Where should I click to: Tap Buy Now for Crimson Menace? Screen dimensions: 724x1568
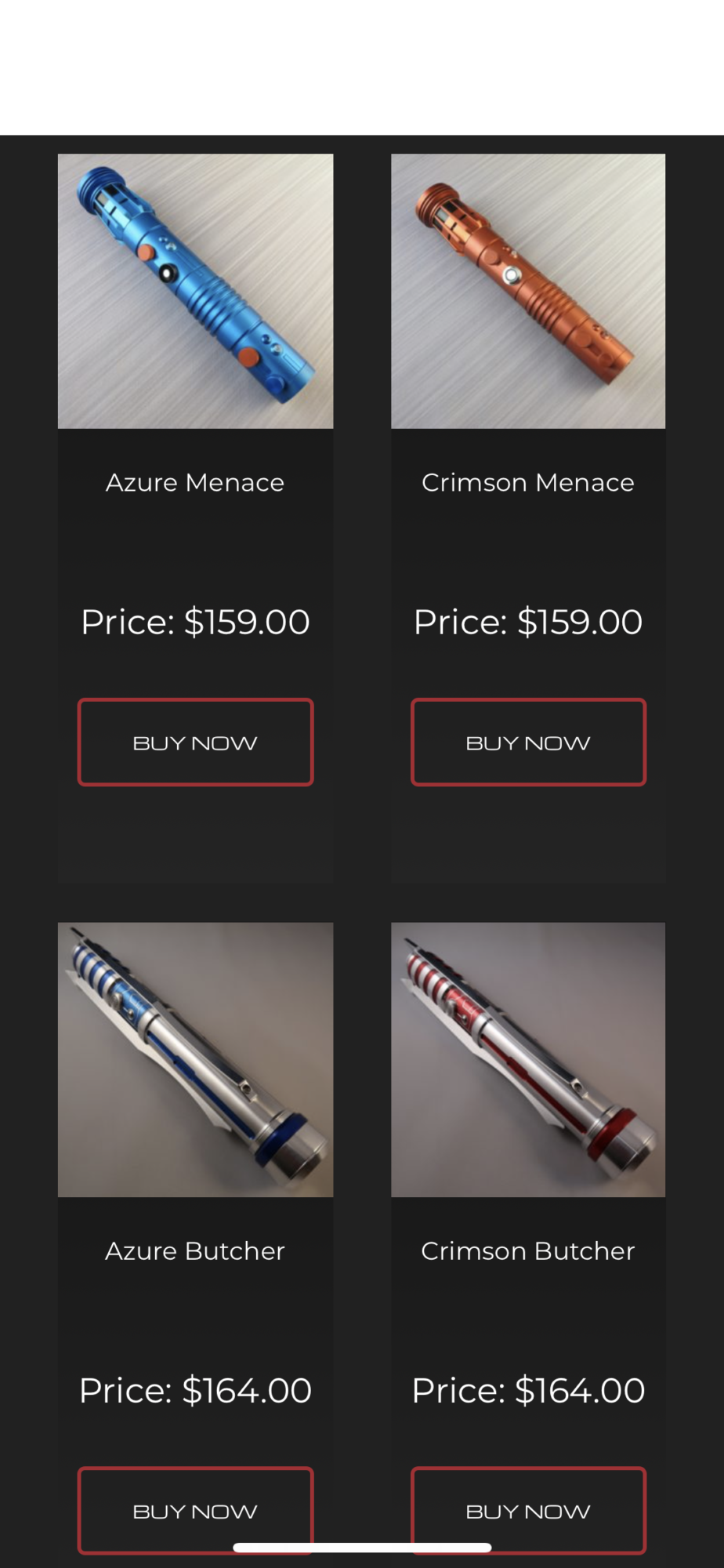coord(528,742)
